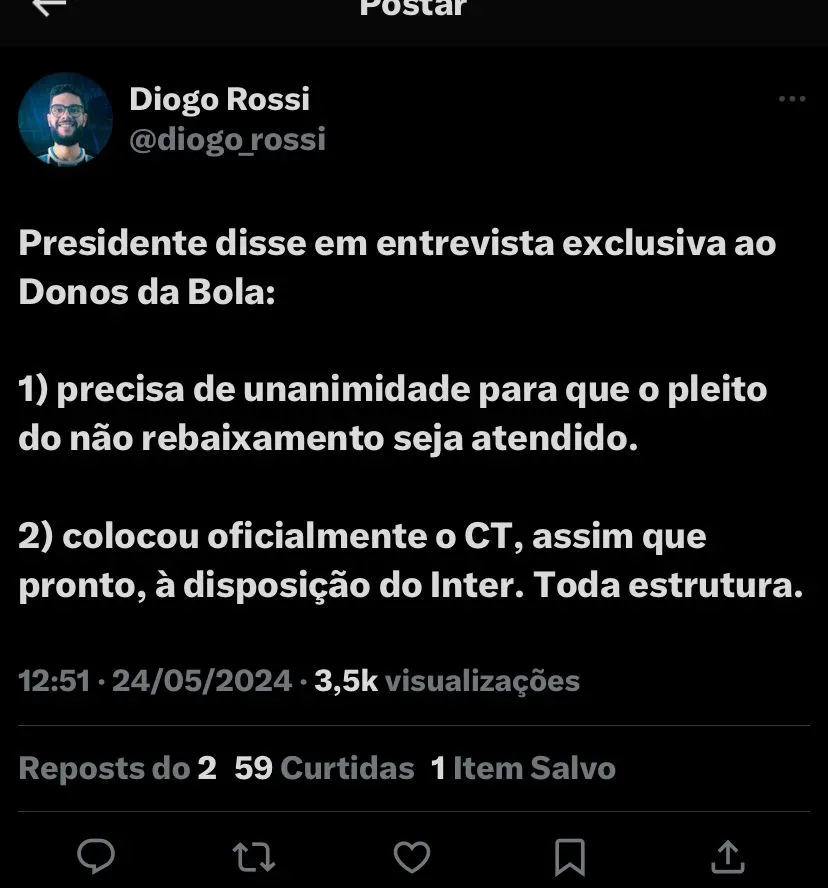This screenshot has height=888, width=828.
Task: Reply to Diogo Rossi's post
Action: (x=96, y=857)
